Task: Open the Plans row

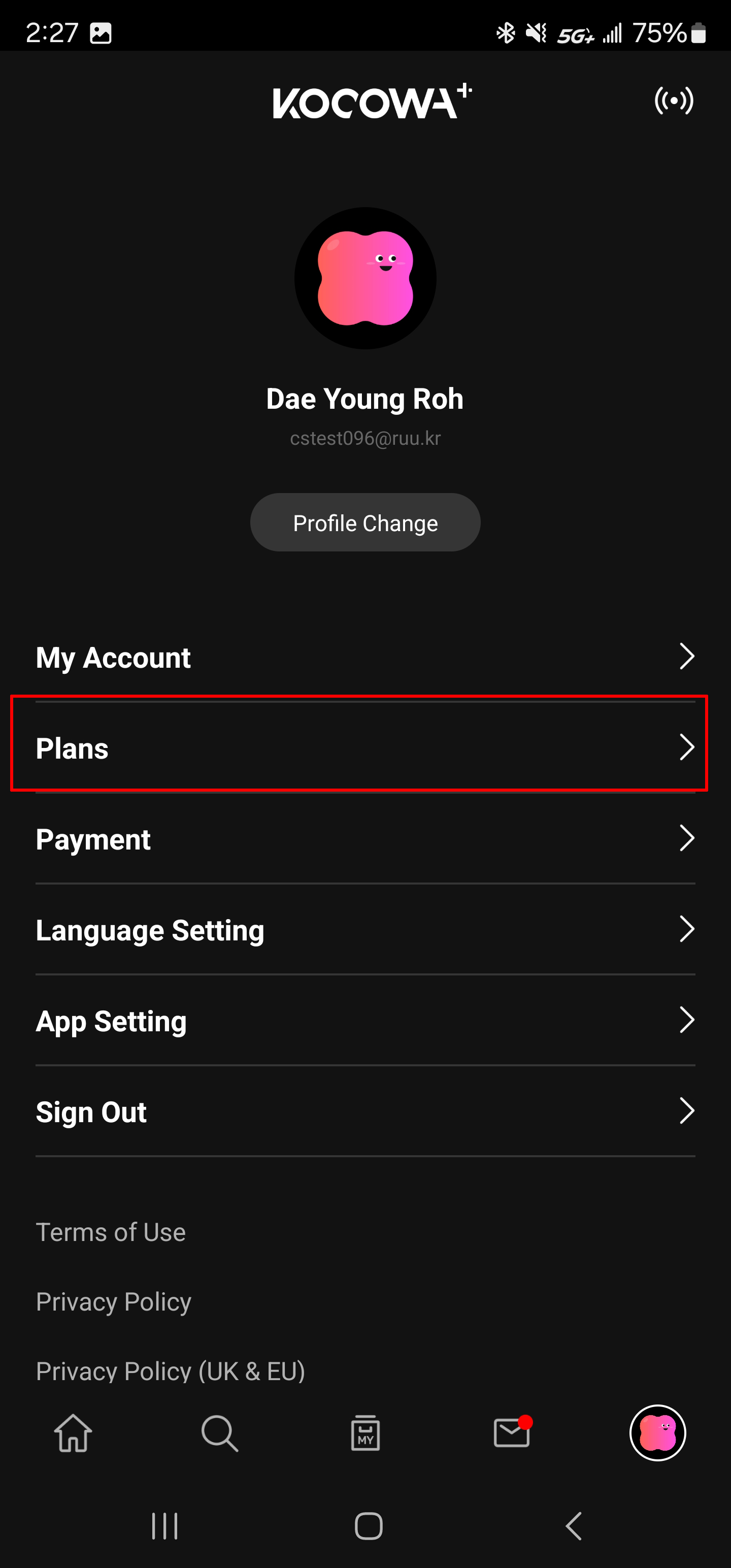Action: click(x=365, y=748)
